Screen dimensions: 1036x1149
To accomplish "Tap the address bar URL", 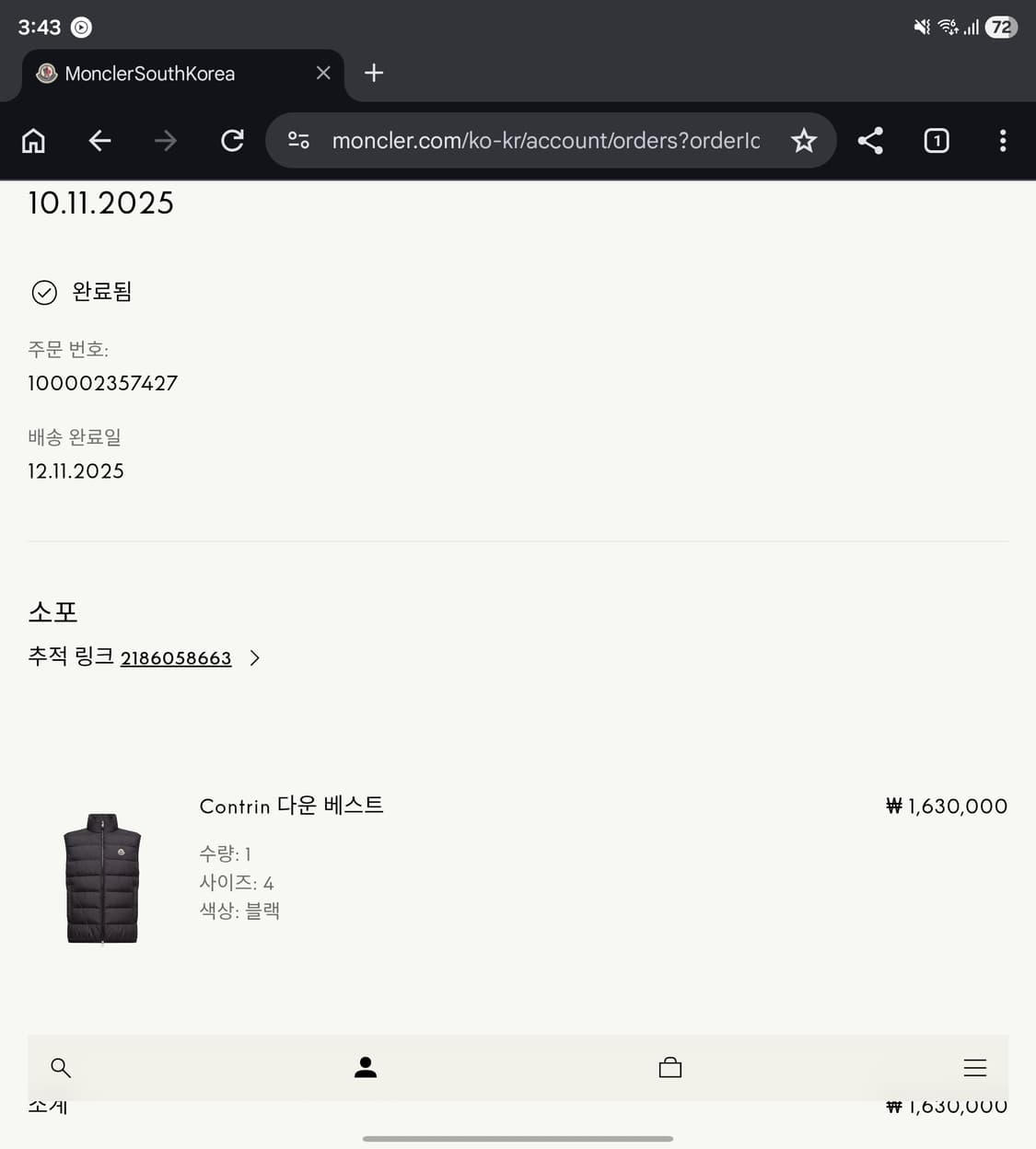I will click(x=545, y=140).
